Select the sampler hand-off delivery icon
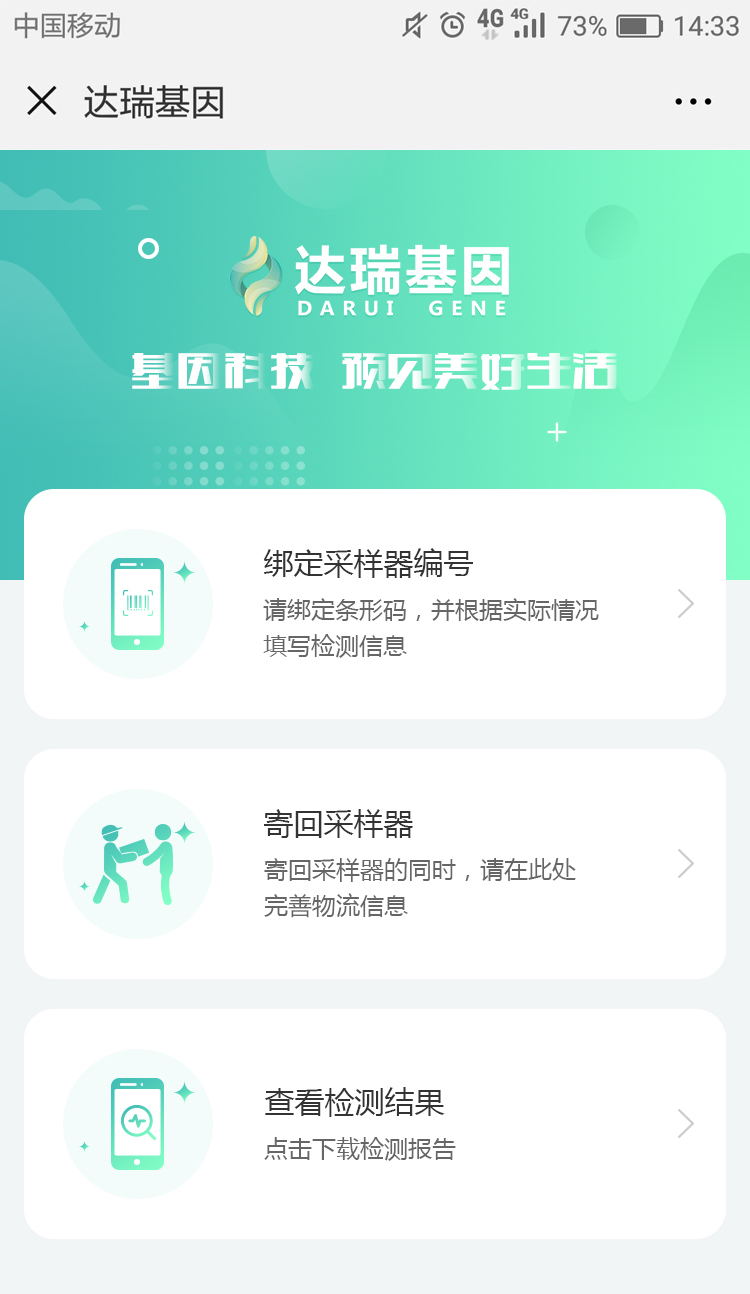The width and height of the screenshot is (750, 1294). [138, 863]
